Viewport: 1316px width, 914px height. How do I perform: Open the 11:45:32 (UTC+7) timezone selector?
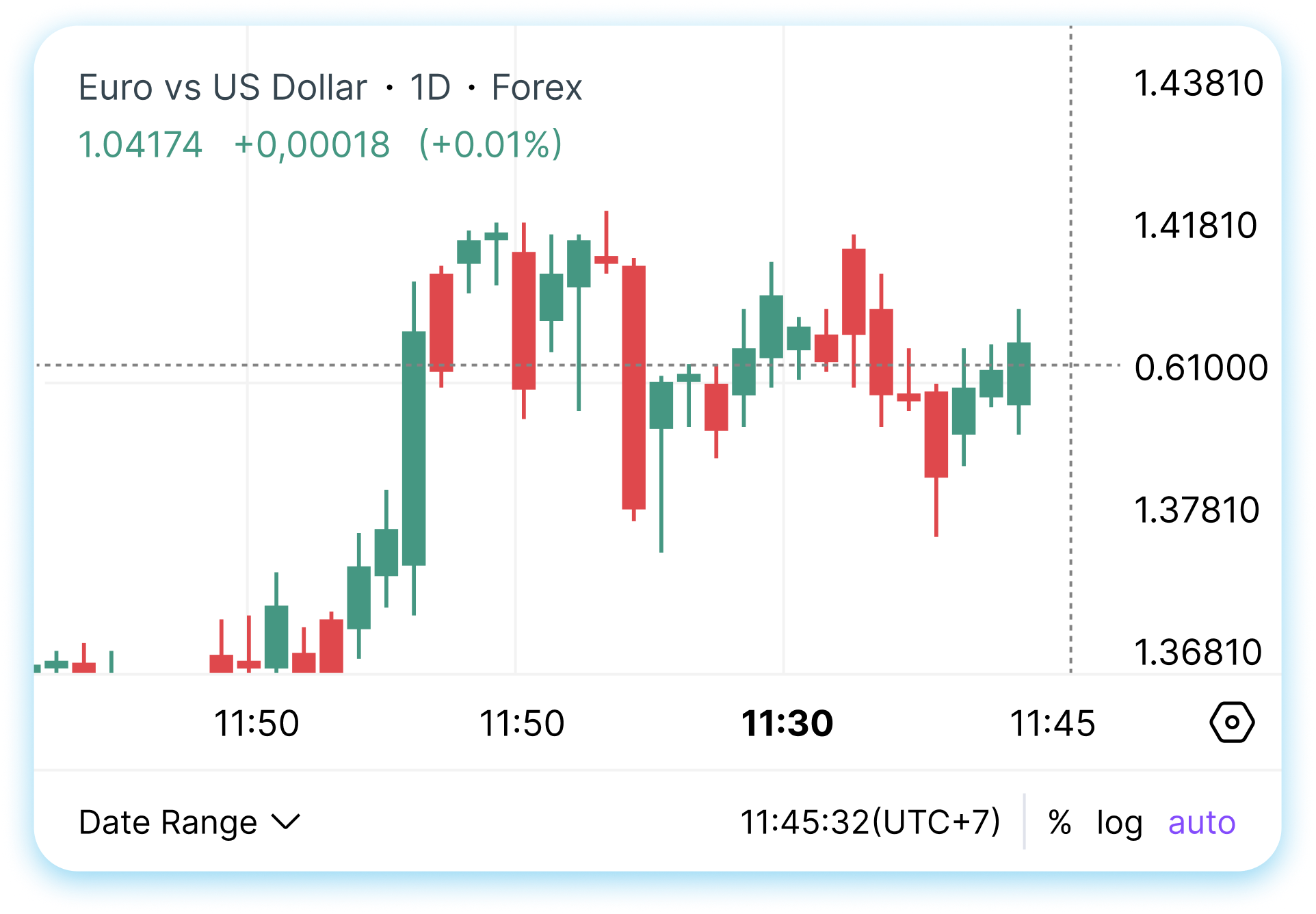point(870,822)
